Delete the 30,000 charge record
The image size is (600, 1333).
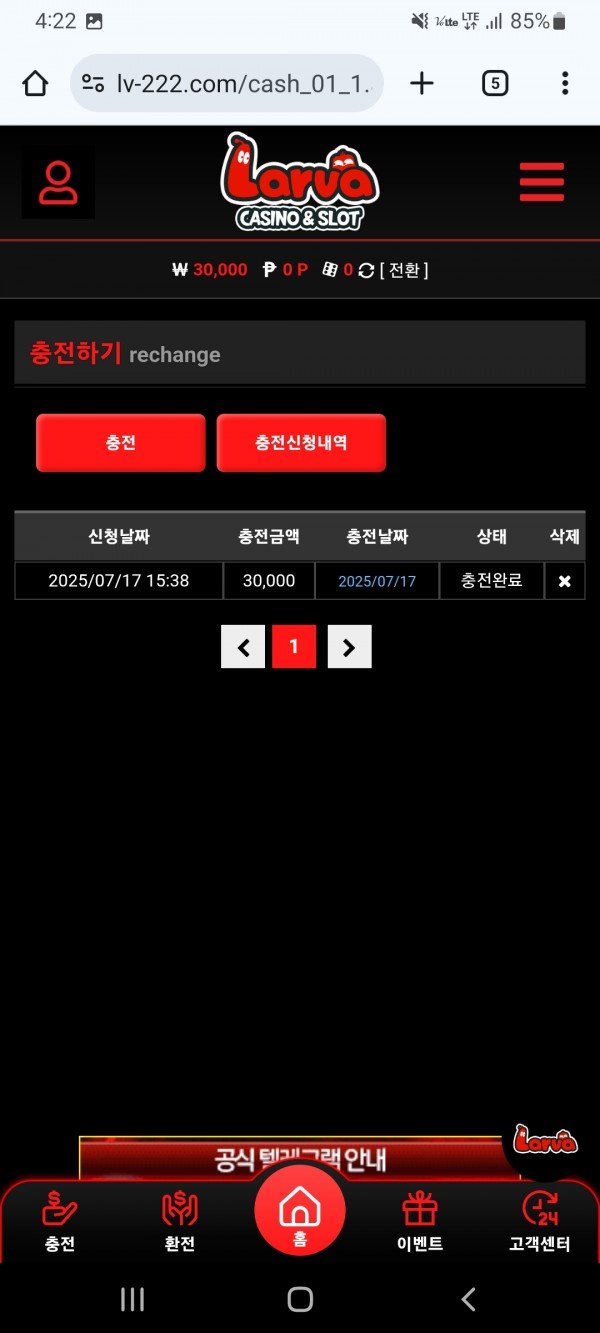click(x=564, y=581)
